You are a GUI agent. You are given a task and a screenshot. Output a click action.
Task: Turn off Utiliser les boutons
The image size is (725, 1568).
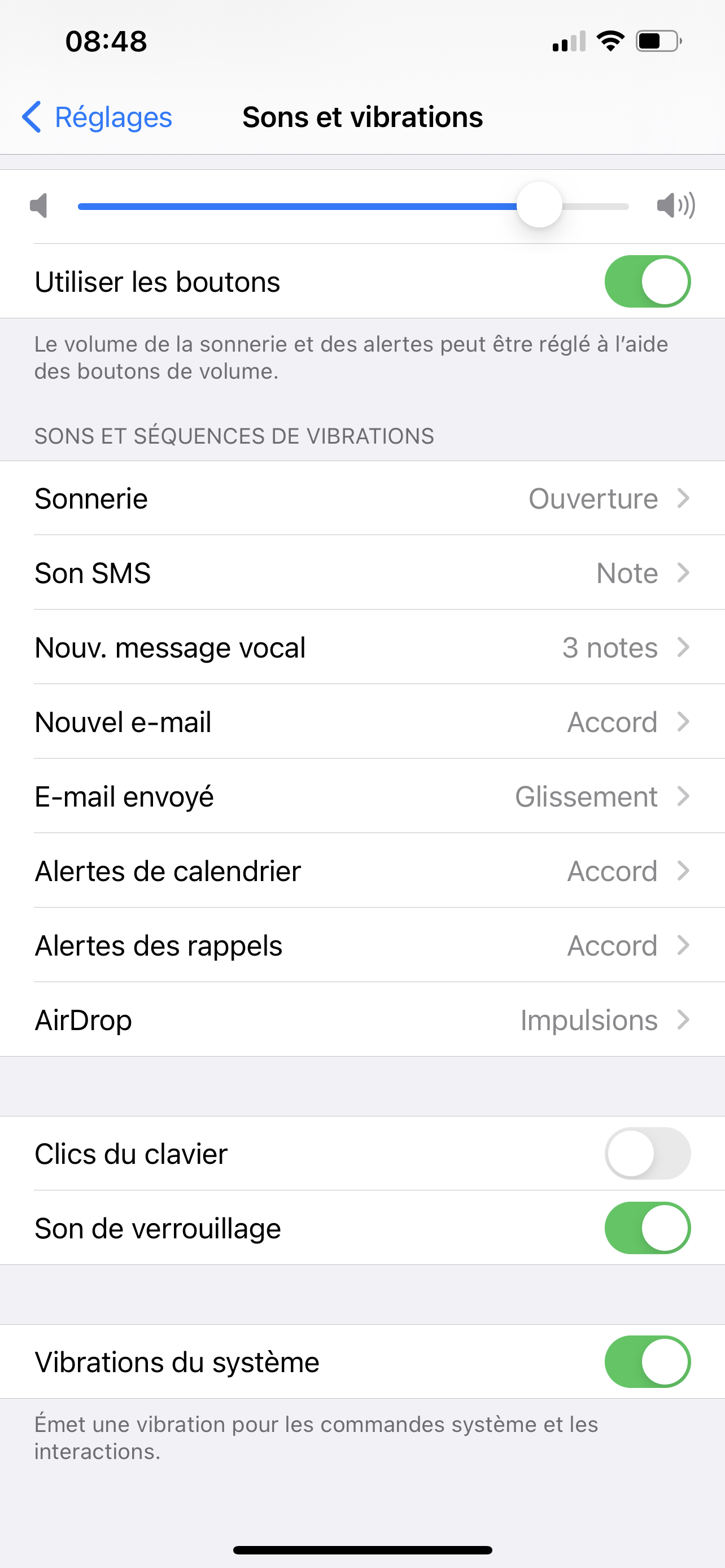[647, 281]
